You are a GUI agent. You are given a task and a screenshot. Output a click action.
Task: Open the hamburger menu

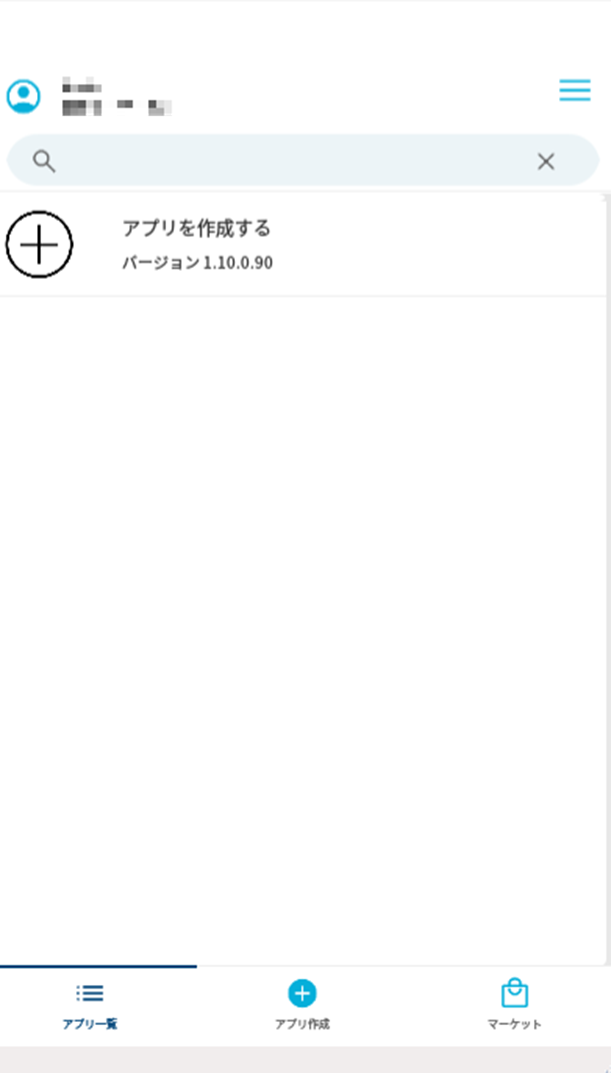[574, 91]
